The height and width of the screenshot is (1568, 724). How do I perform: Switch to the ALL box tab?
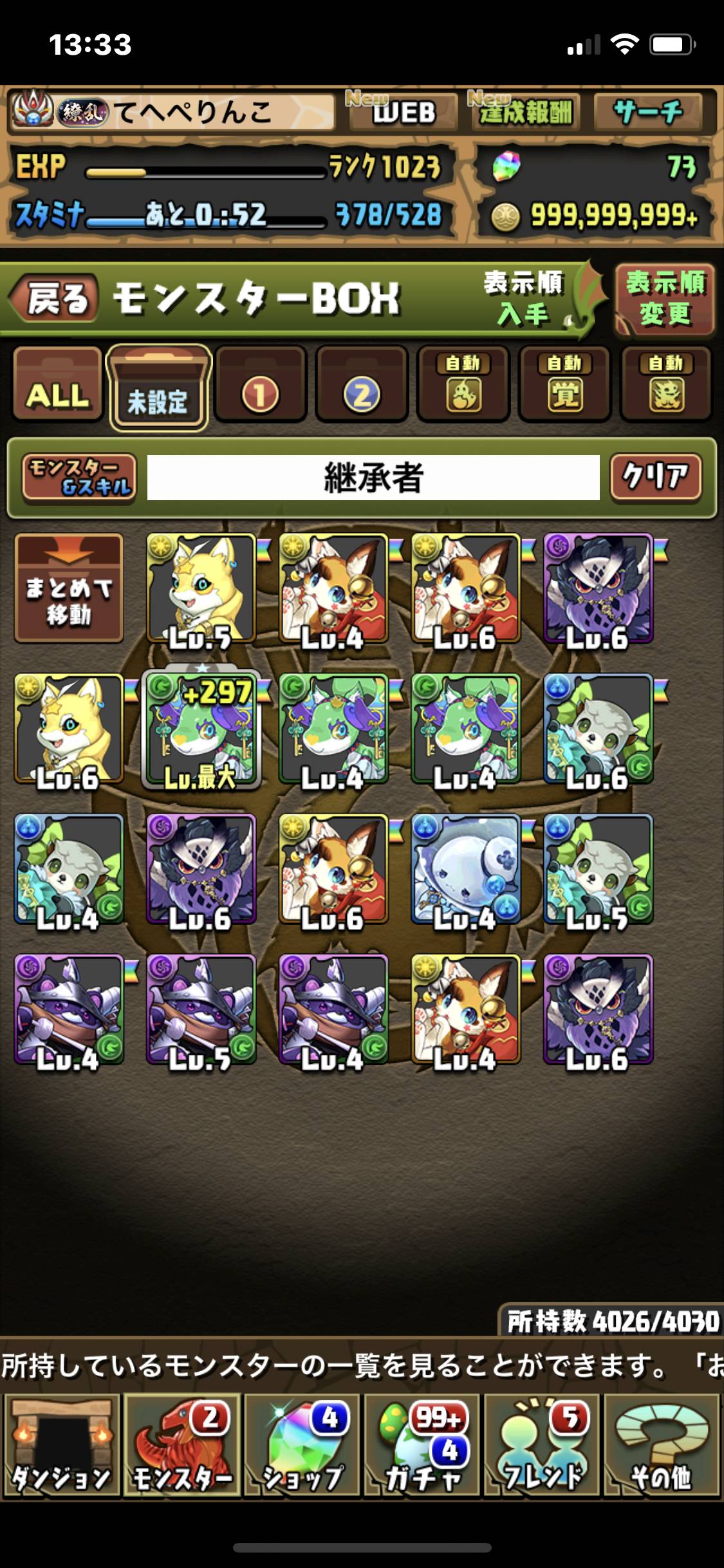[x=58, y=385]
